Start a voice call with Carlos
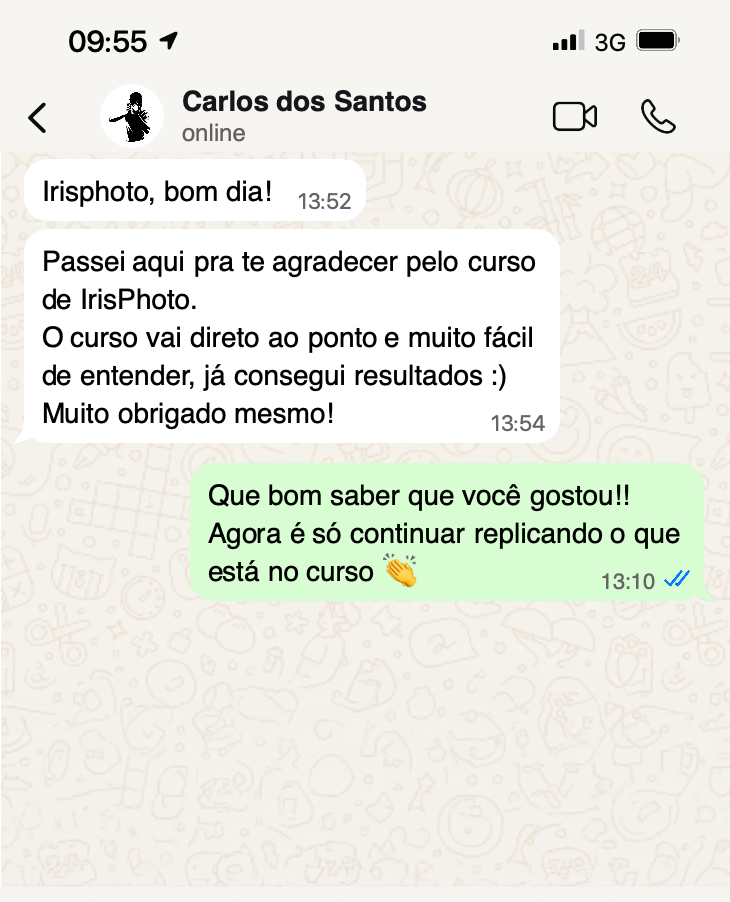This screenshot has height=902, width=730. point(658,116)
